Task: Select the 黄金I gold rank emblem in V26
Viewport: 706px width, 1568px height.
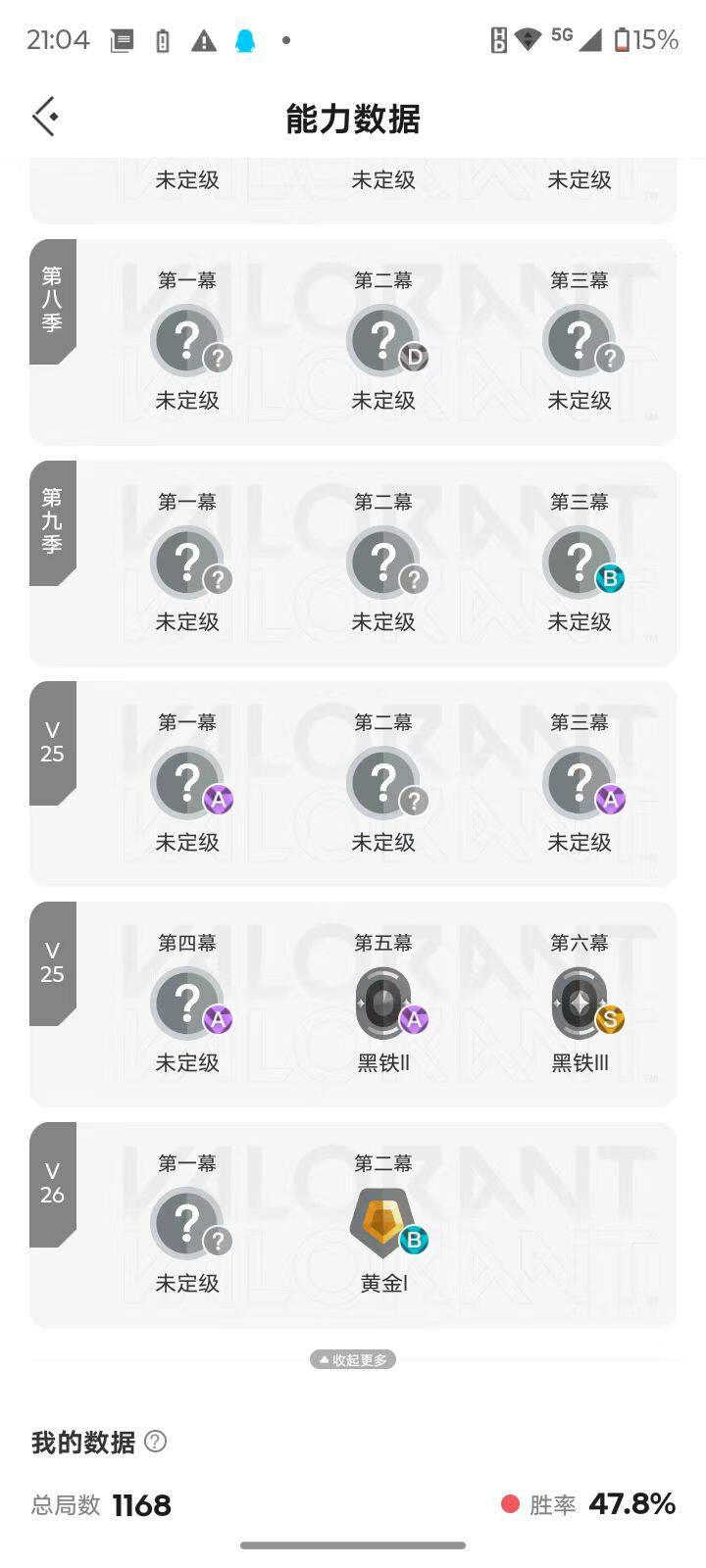Action: (x=383, y=1220)
